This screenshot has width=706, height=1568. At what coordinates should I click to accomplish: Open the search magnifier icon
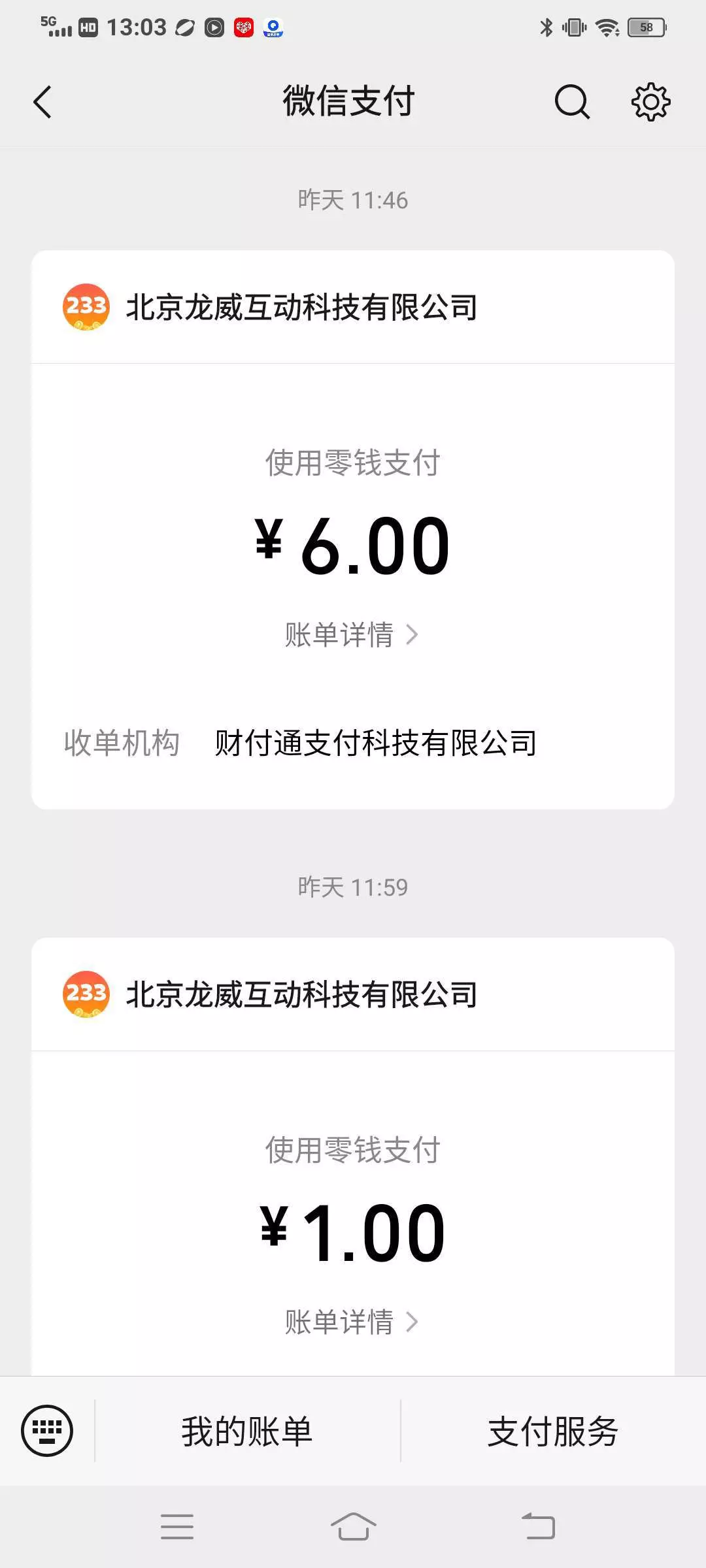(572, 103)
